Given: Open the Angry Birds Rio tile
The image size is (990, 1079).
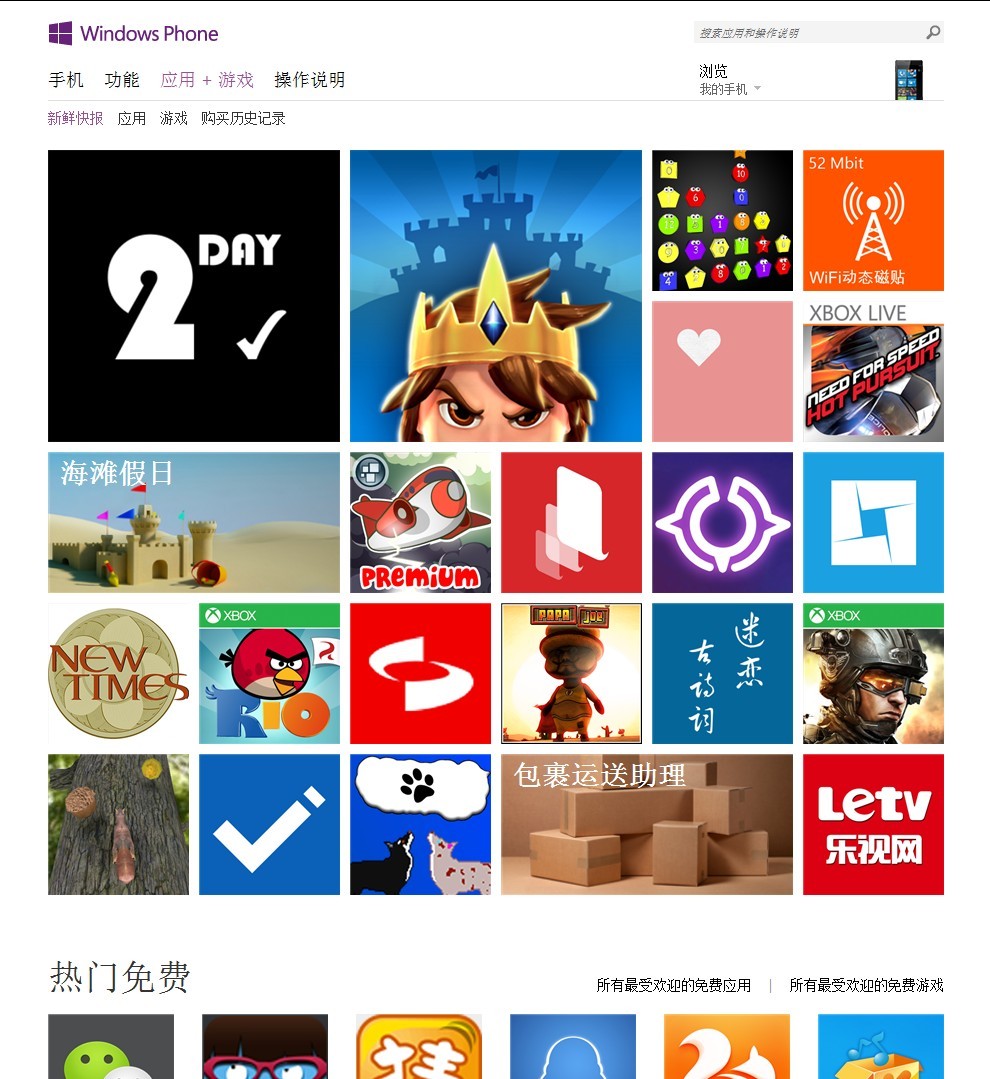Looking at the screenshot, I should 269,673.
